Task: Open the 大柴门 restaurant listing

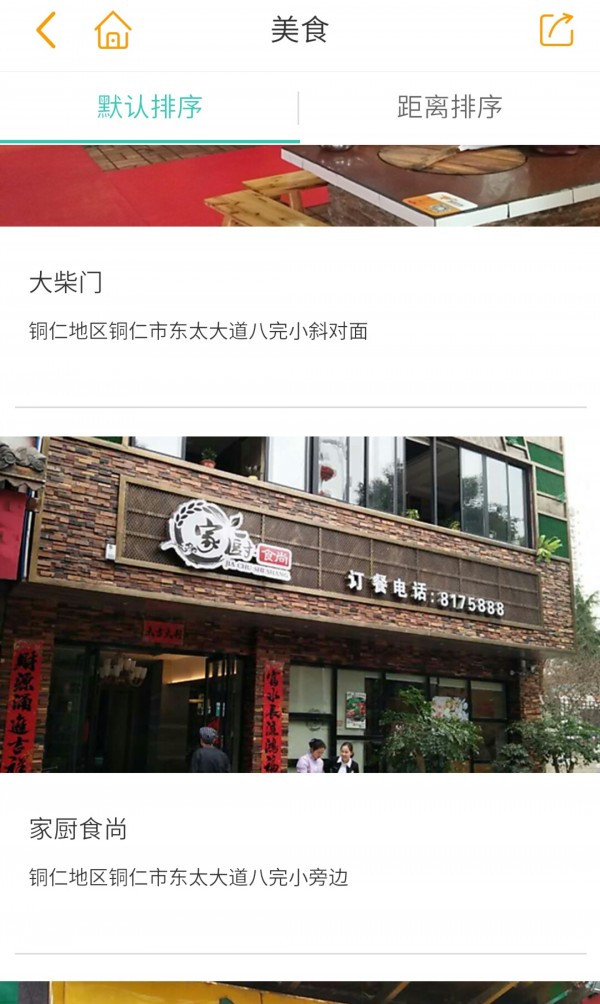Action: click(66, 283)
